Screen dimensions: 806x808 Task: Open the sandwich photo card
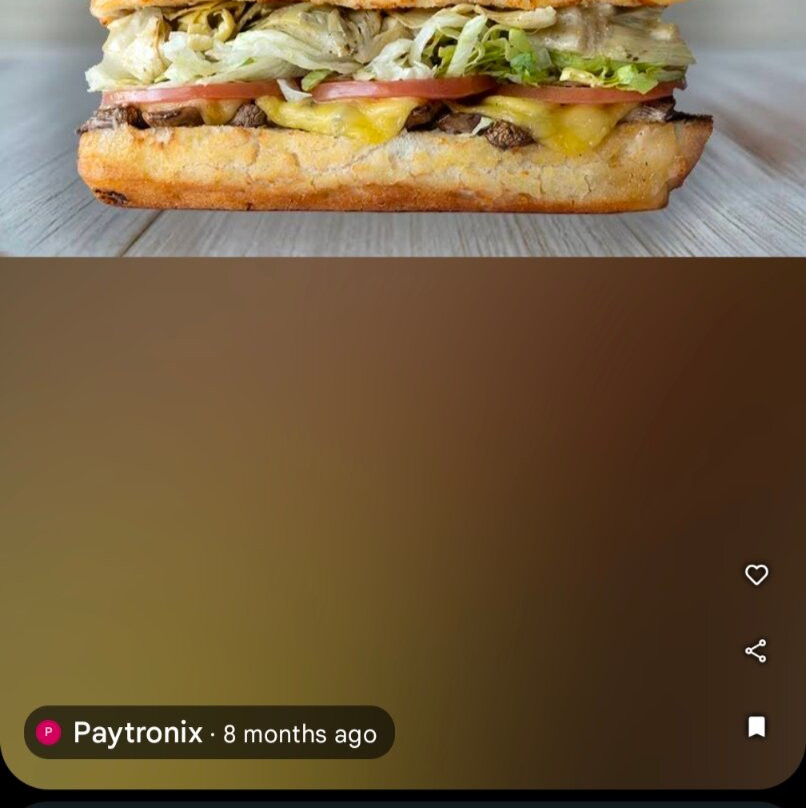coord(400,130)
